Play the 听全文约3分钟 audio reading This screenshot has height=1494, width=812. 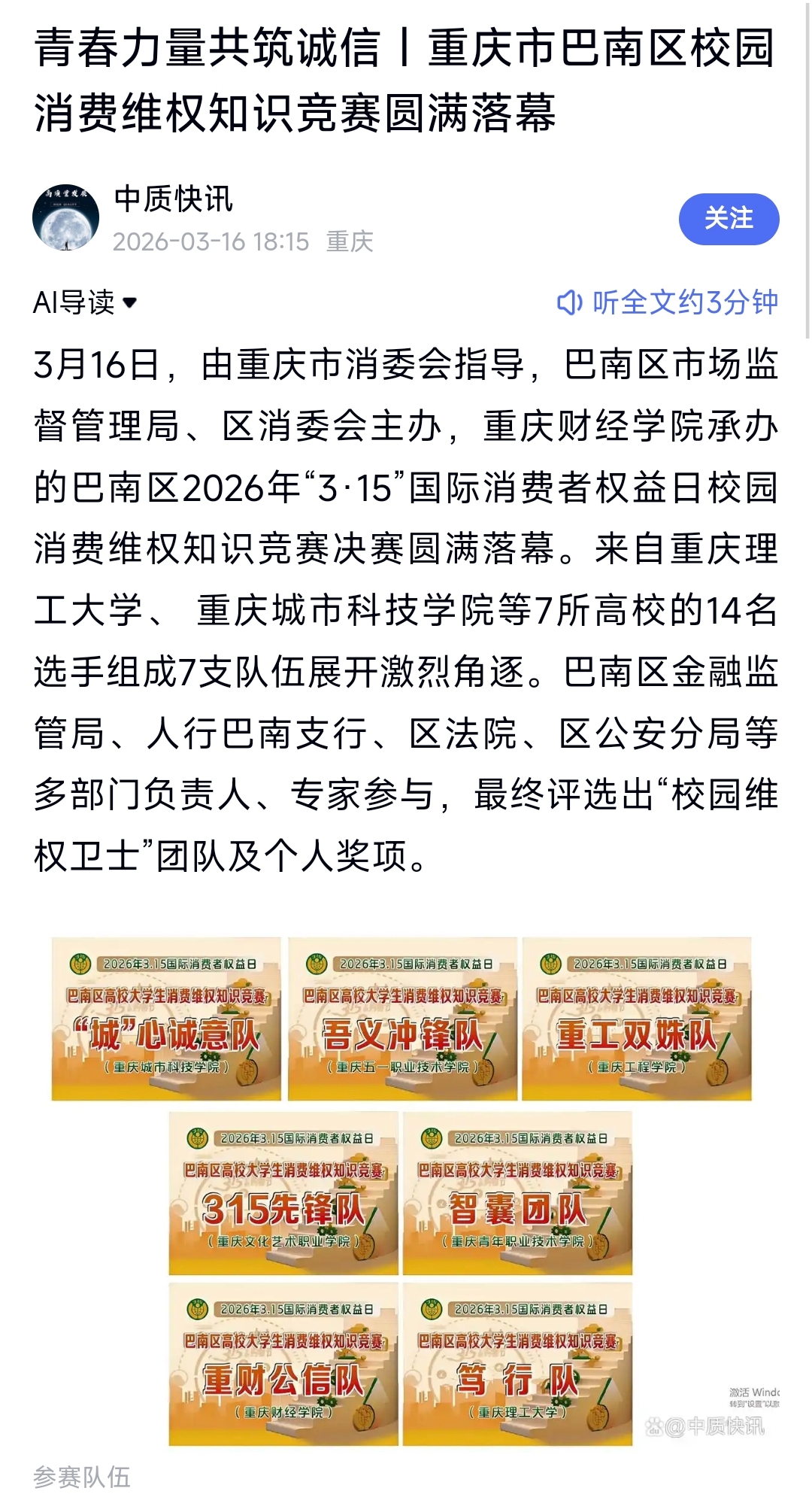[x=667, y=302]
